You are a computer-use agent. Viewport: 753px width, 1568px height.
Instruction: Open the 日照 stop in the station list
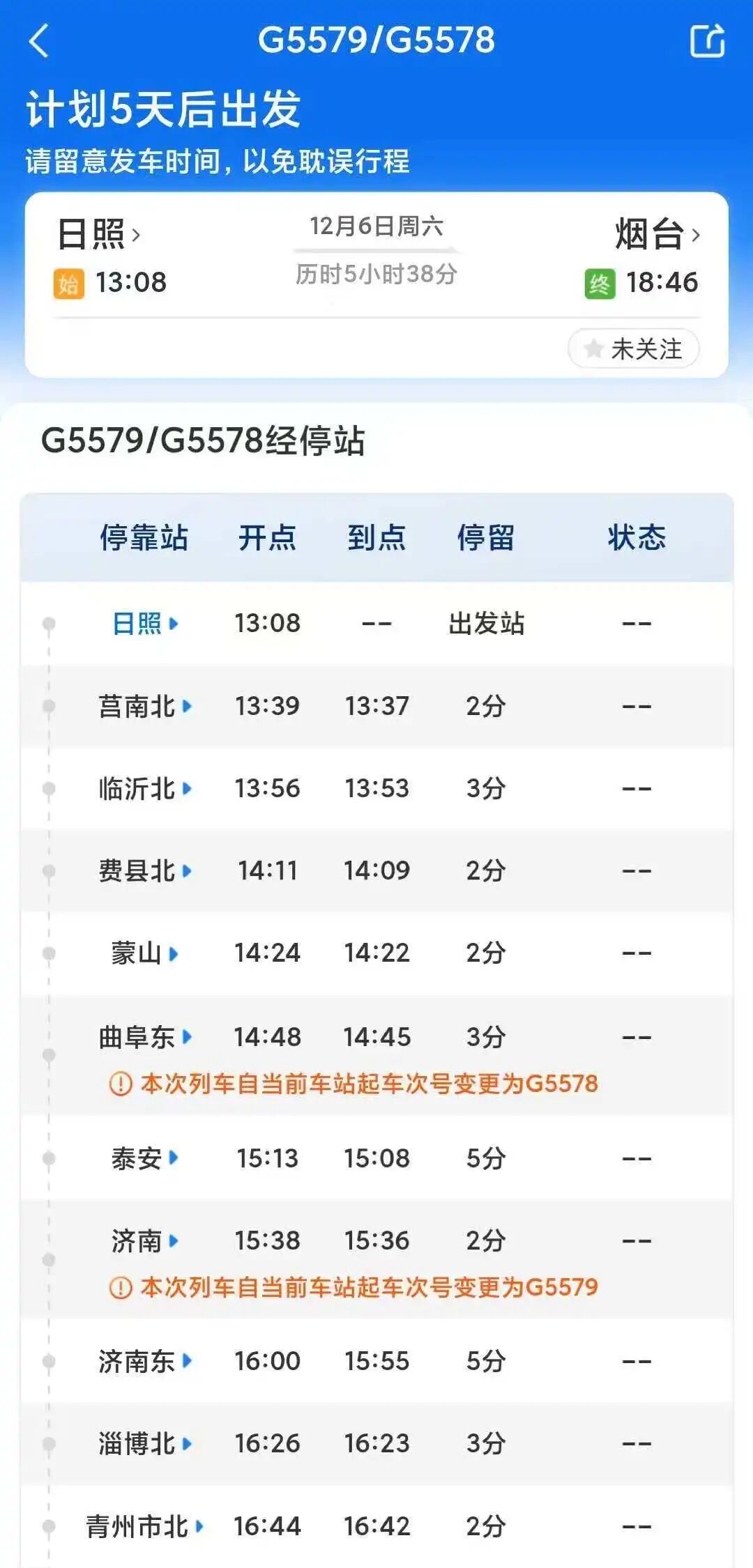coord(145,623)
